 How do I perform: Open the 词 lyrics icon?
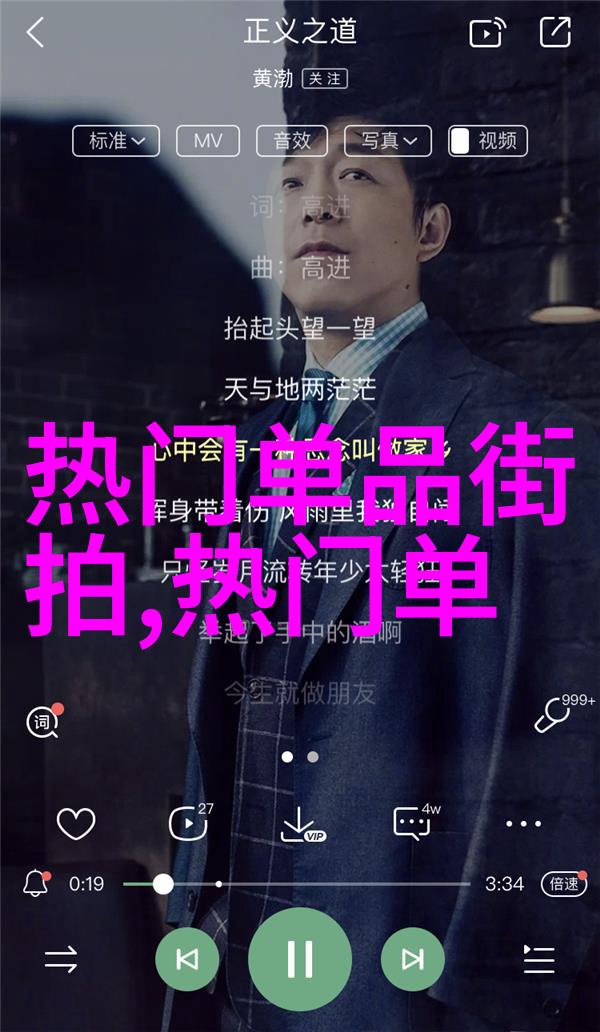43,720
